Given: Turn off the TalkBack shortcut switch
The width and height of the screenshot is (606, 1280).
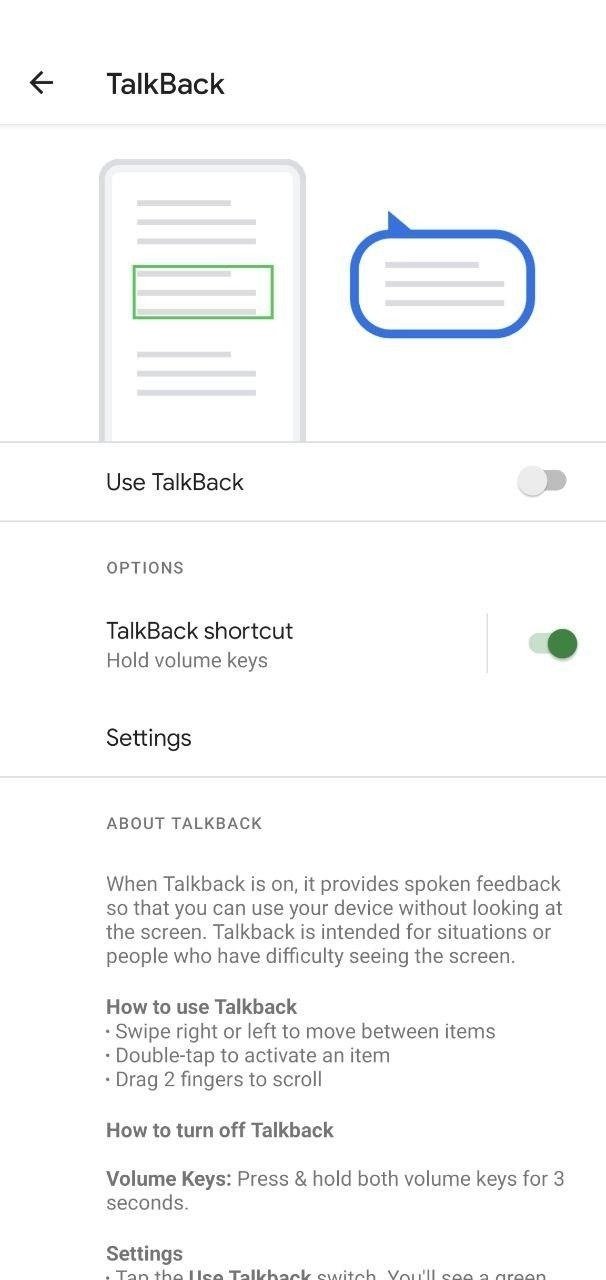Looking at the screenshot, I should click(552, 643).
